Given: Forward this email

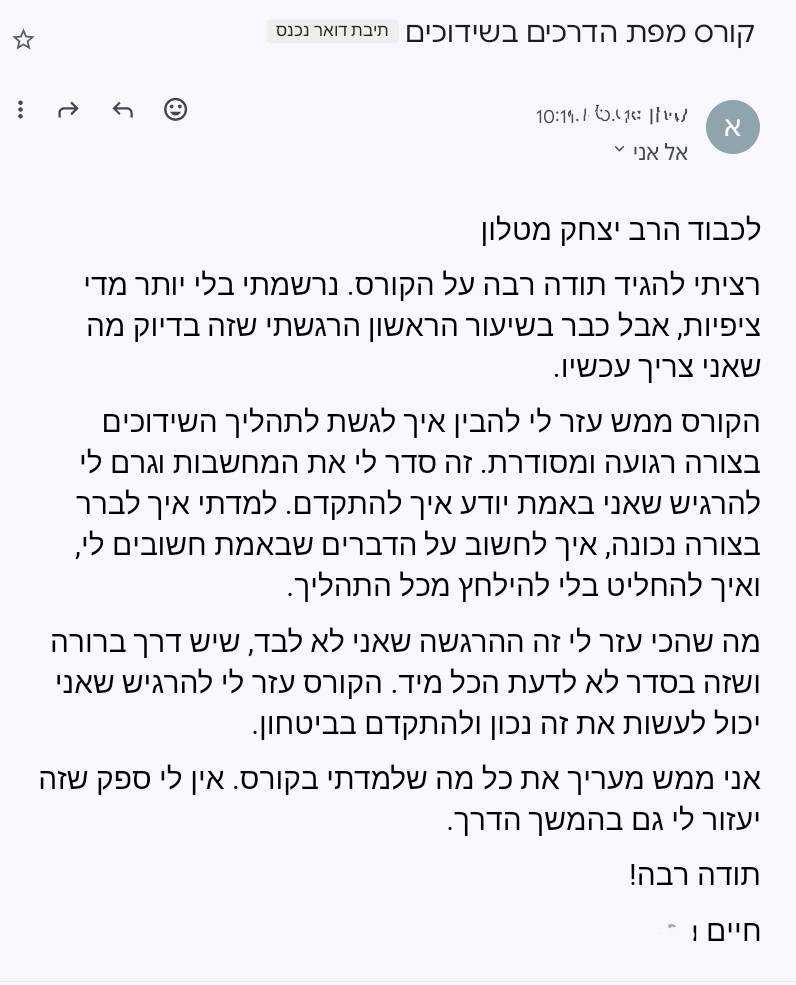Looking at the screenshot, I should (x=68, y=110).
